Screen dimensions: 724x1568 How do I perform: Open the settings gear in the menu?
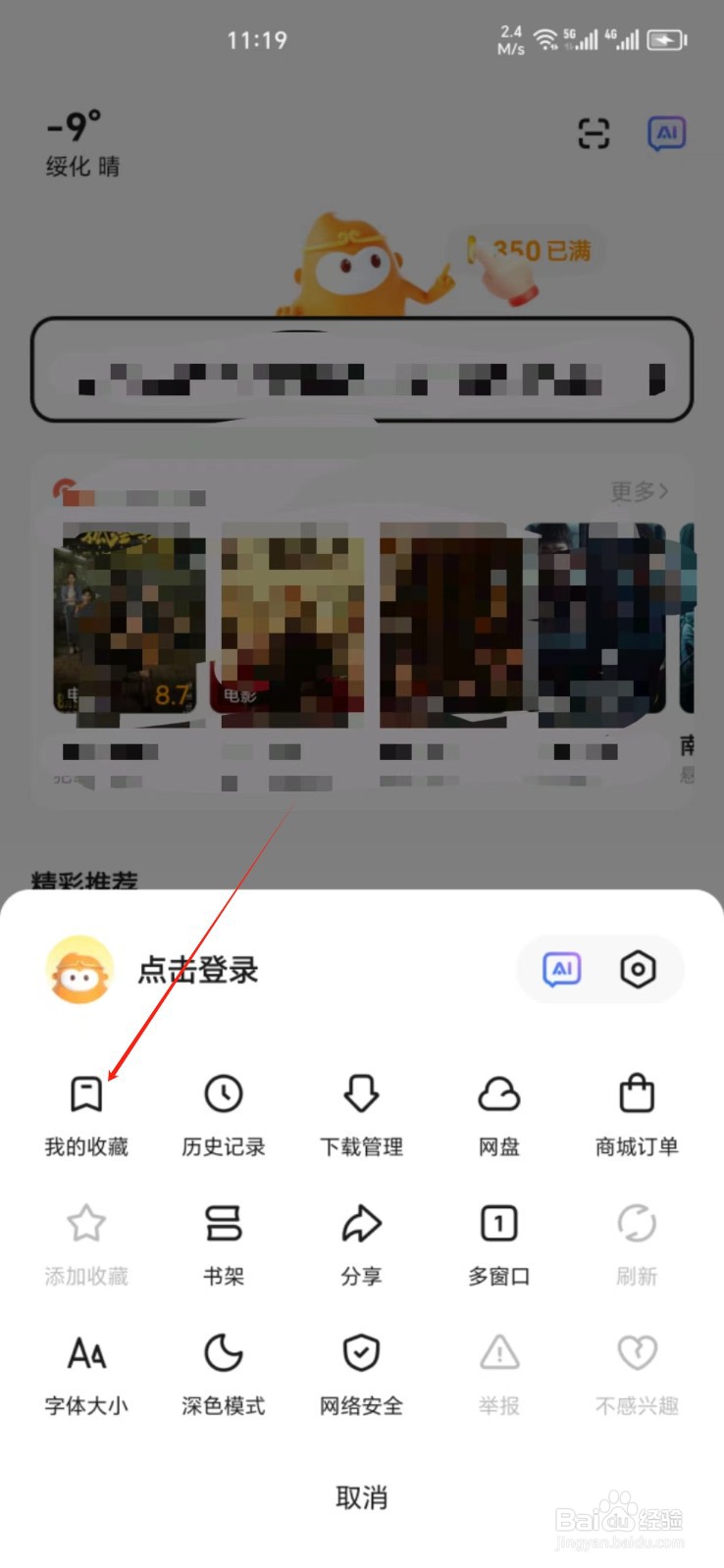click(x=640, y=969)
